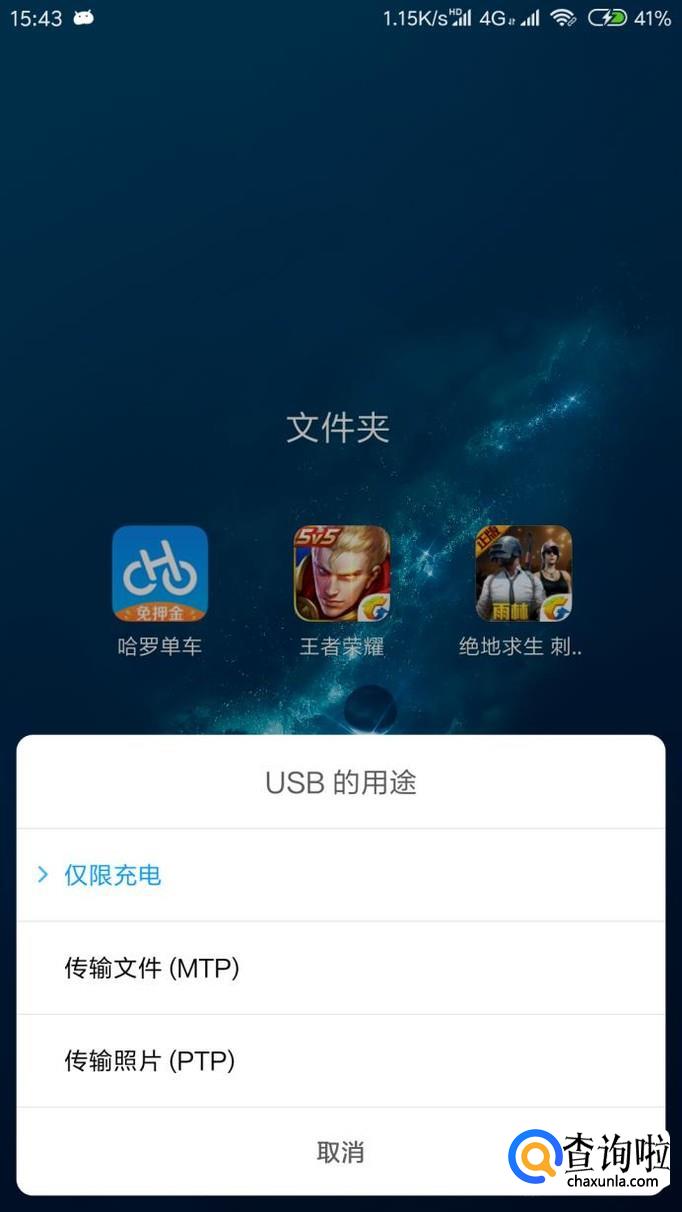Open the 绝地求生 game icon
Screen dimensions: 682x1212
tap(523, 574)
